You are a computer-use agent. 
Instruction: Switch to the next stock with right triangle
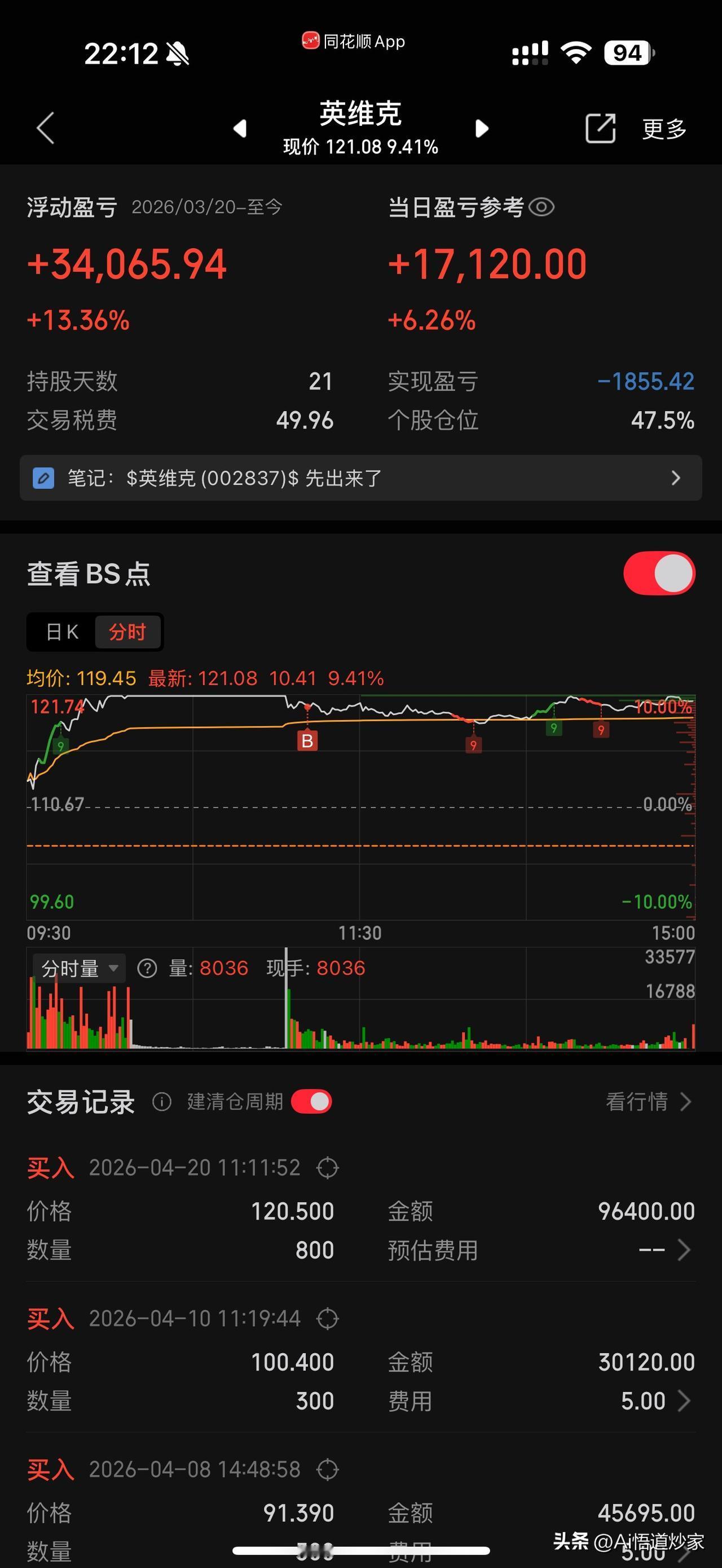tap(482, 129)
